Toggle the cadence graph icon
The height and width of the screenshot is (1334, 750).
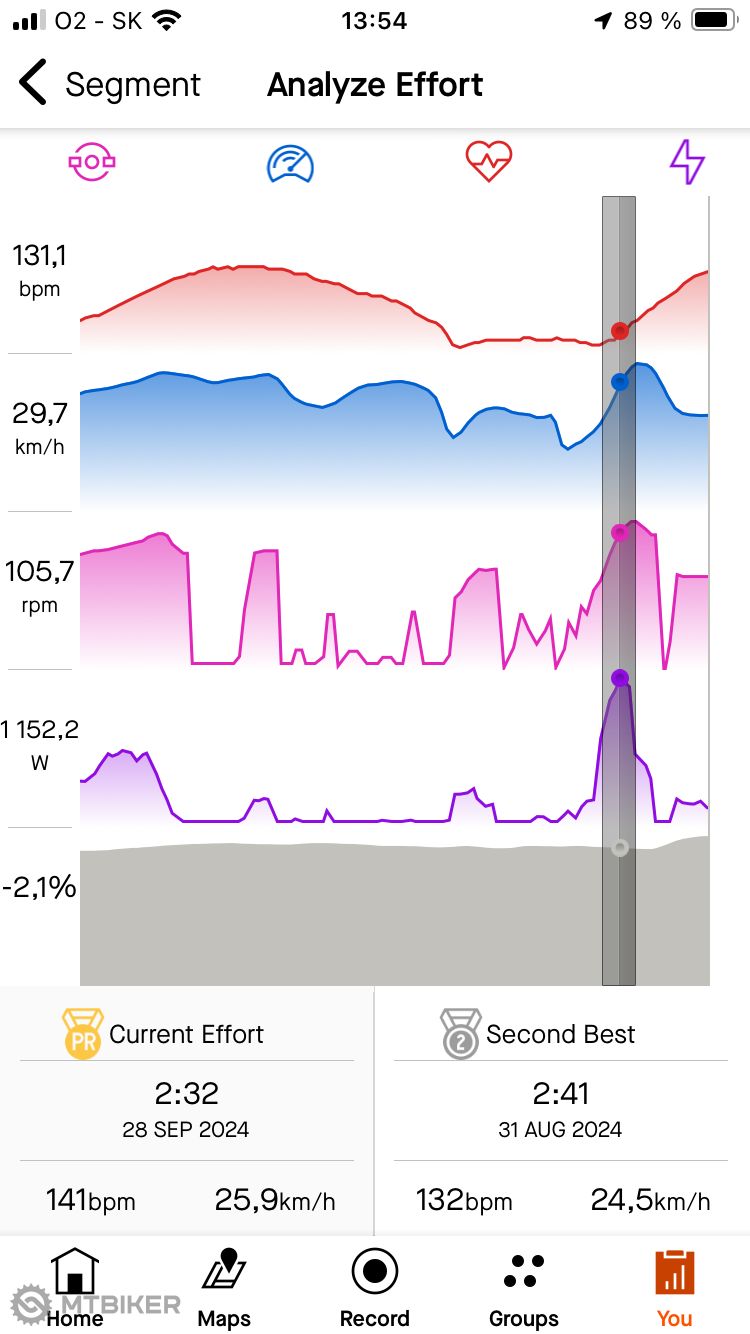point(92,161)
